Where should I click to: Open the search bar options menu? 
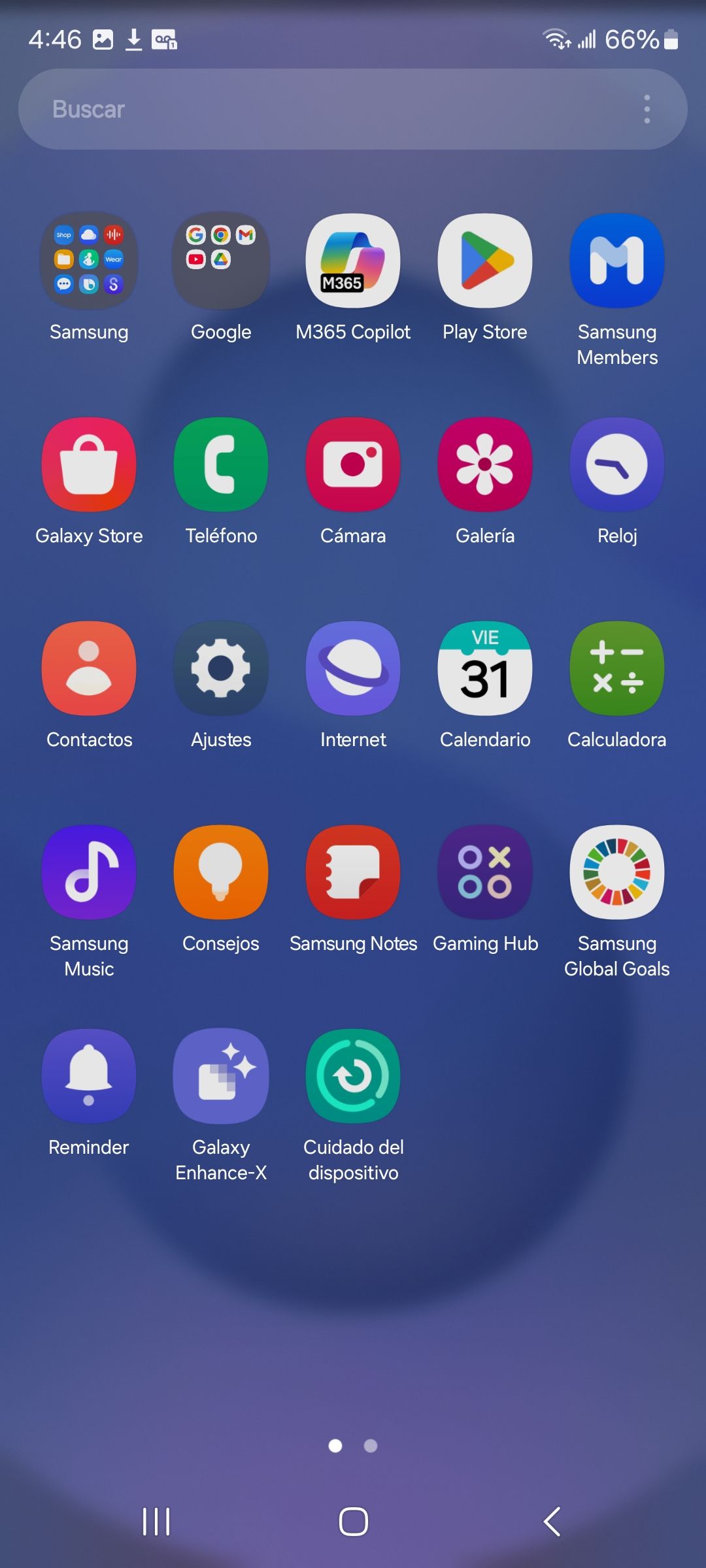point(647,108)
